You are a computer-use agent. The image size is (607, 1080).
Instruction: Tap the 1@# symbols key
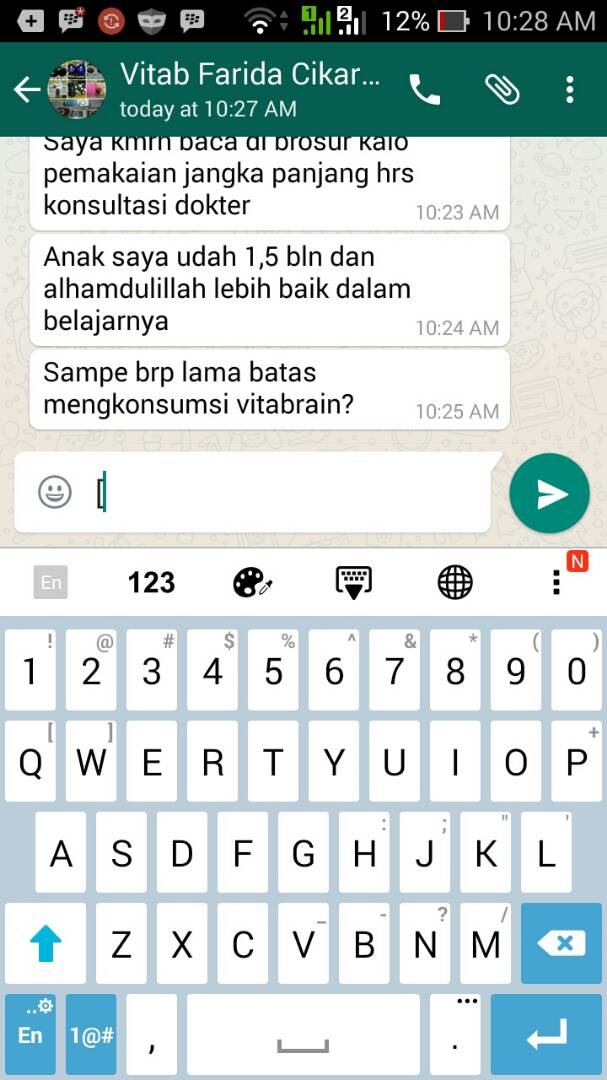[91, 1035]
